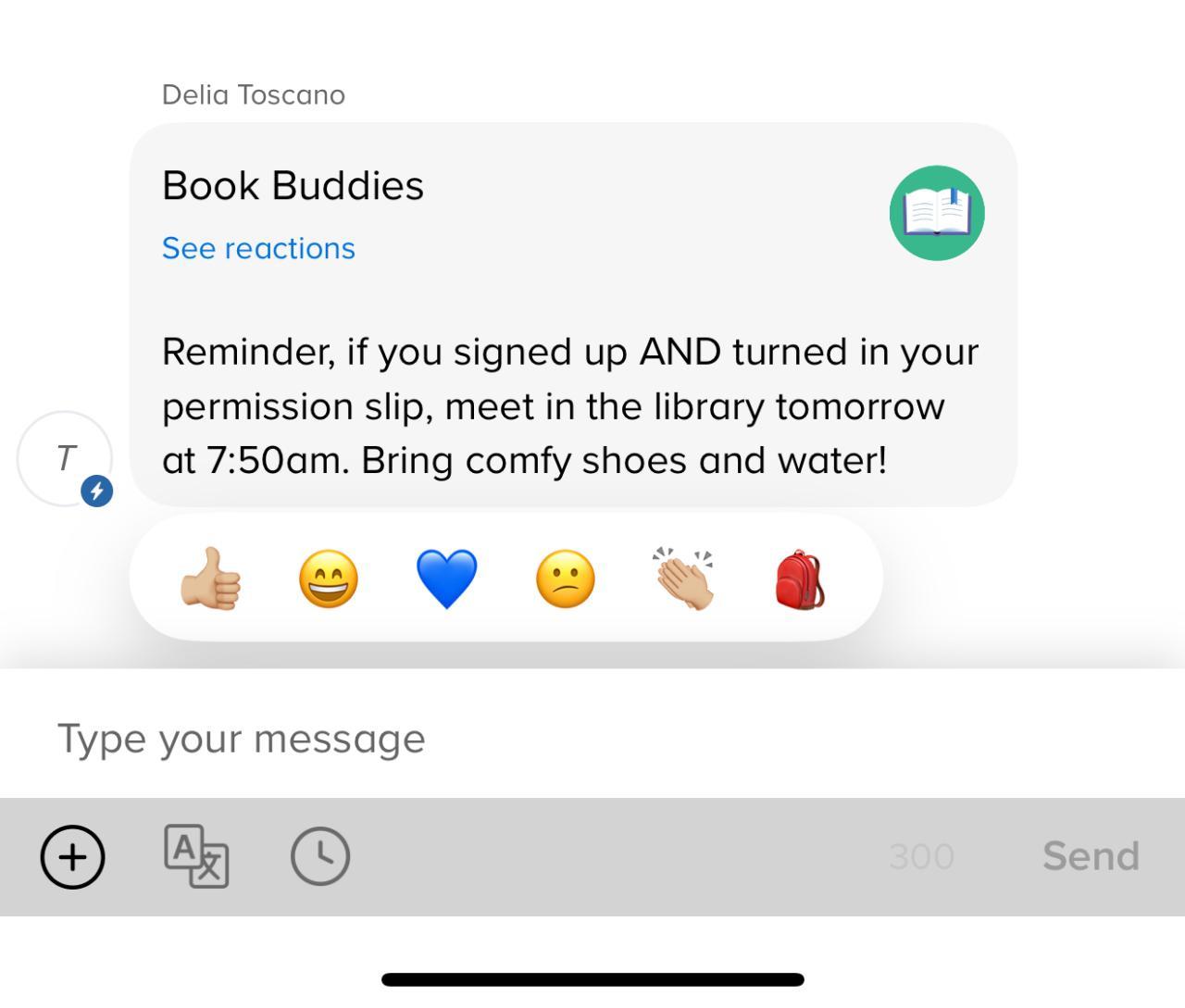Open See reactions link

[258, 248]
